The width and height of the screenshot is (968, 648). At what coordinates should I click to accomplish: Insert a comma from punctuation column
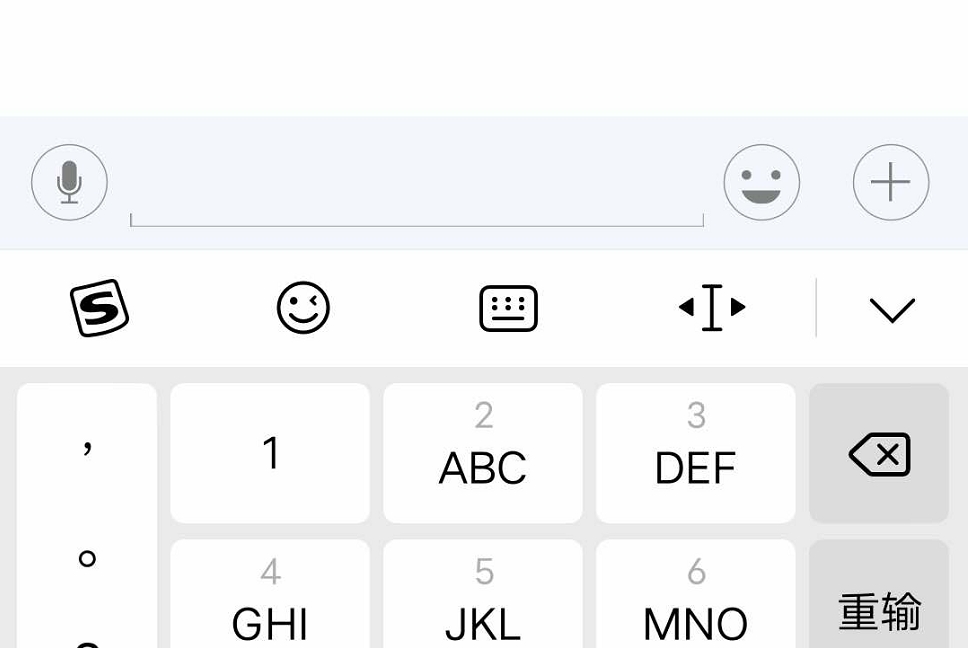pyautogui.click(x=87, y=447)
